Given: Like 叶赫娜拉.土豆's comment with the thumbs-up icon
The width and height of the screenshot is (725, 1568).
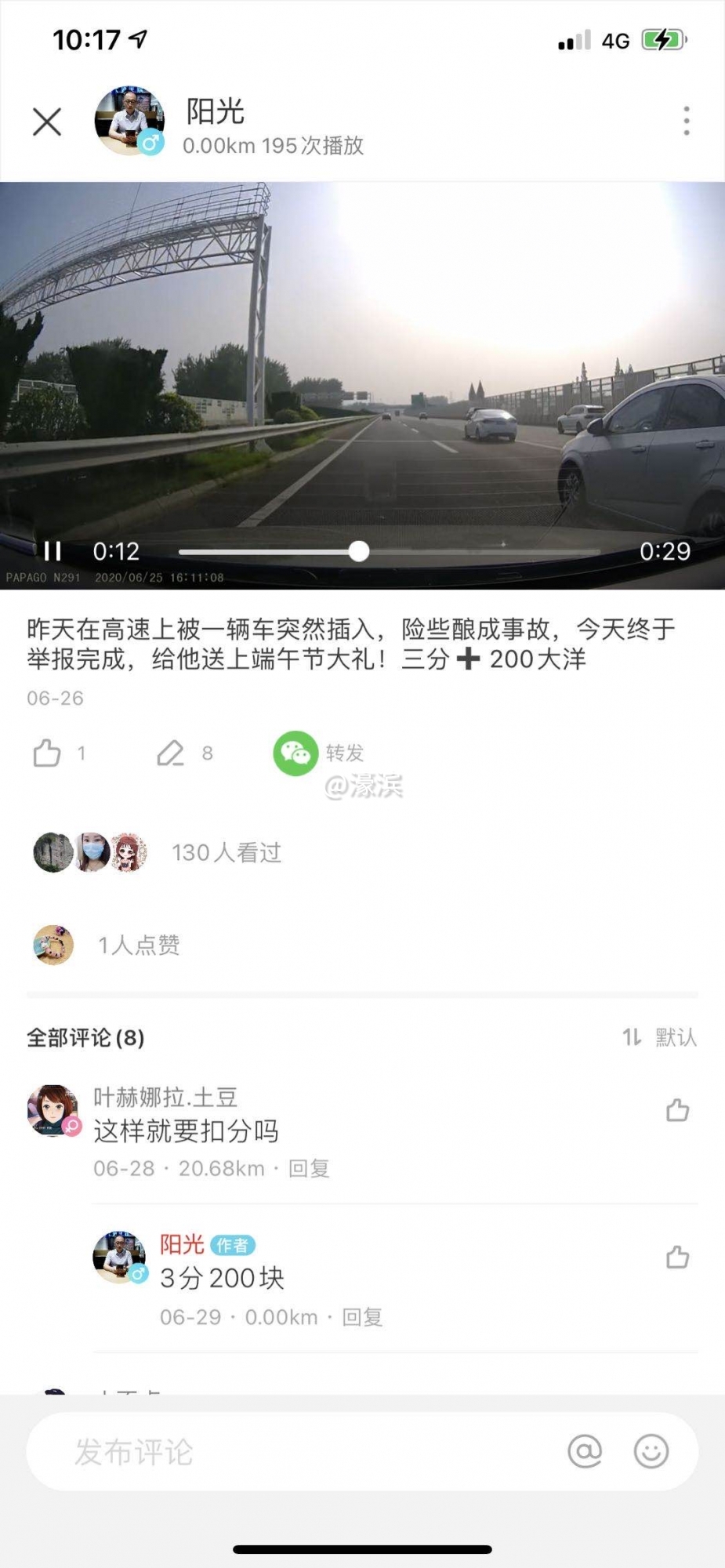Looking at the screenshot, I should click(679, 1109).
